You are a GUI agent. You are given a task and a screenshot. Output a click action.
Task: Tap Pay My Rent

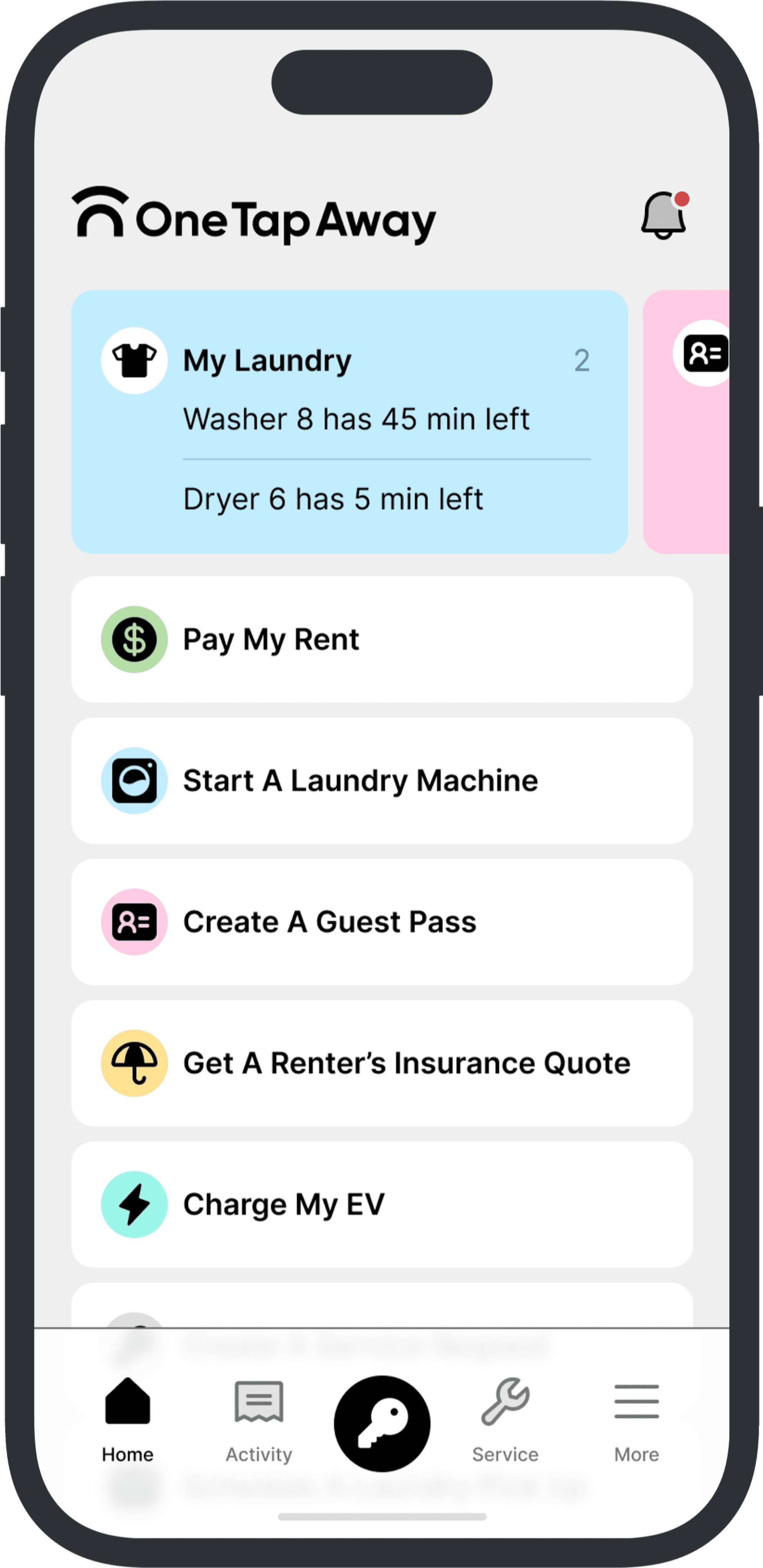point(381,639)
